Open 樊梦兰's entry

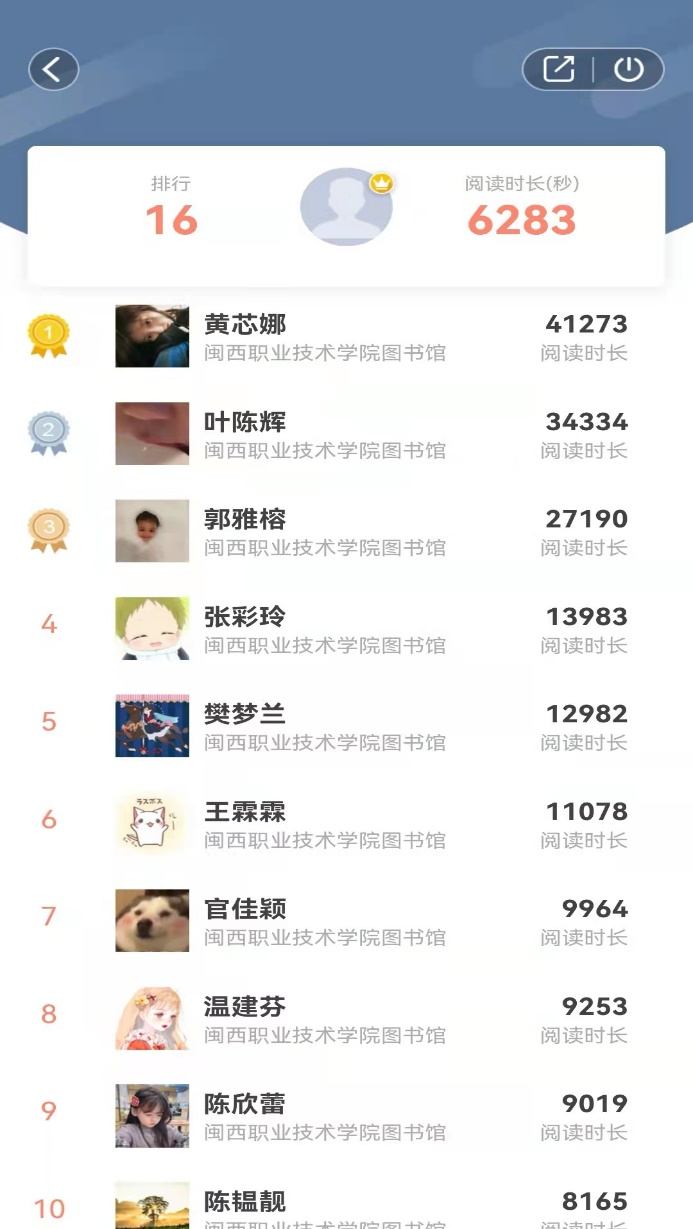[x=346, y=726]
